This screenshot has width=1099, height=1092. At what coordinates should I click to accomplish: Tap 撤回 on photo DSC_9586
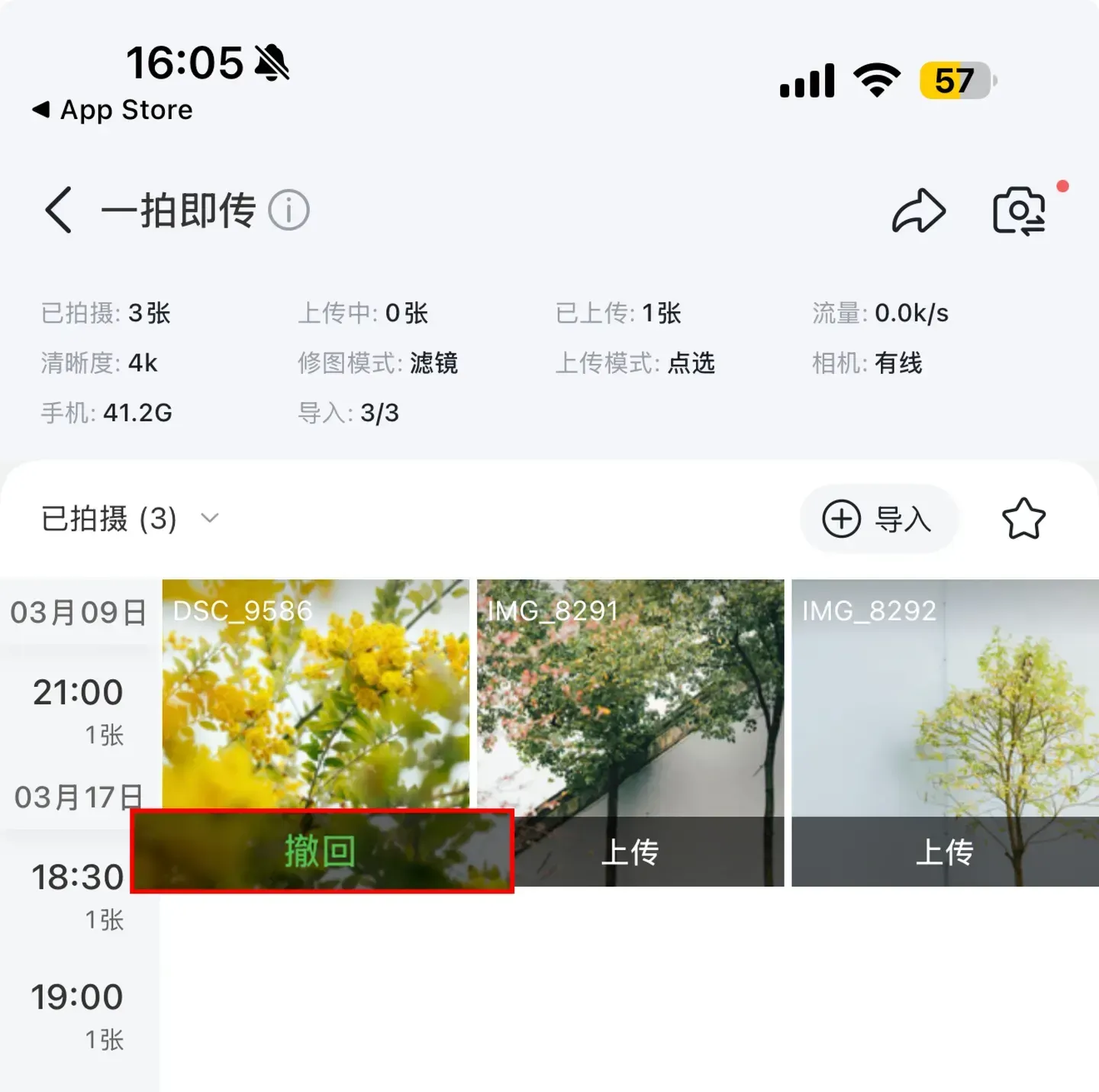[x=321, y=851]
